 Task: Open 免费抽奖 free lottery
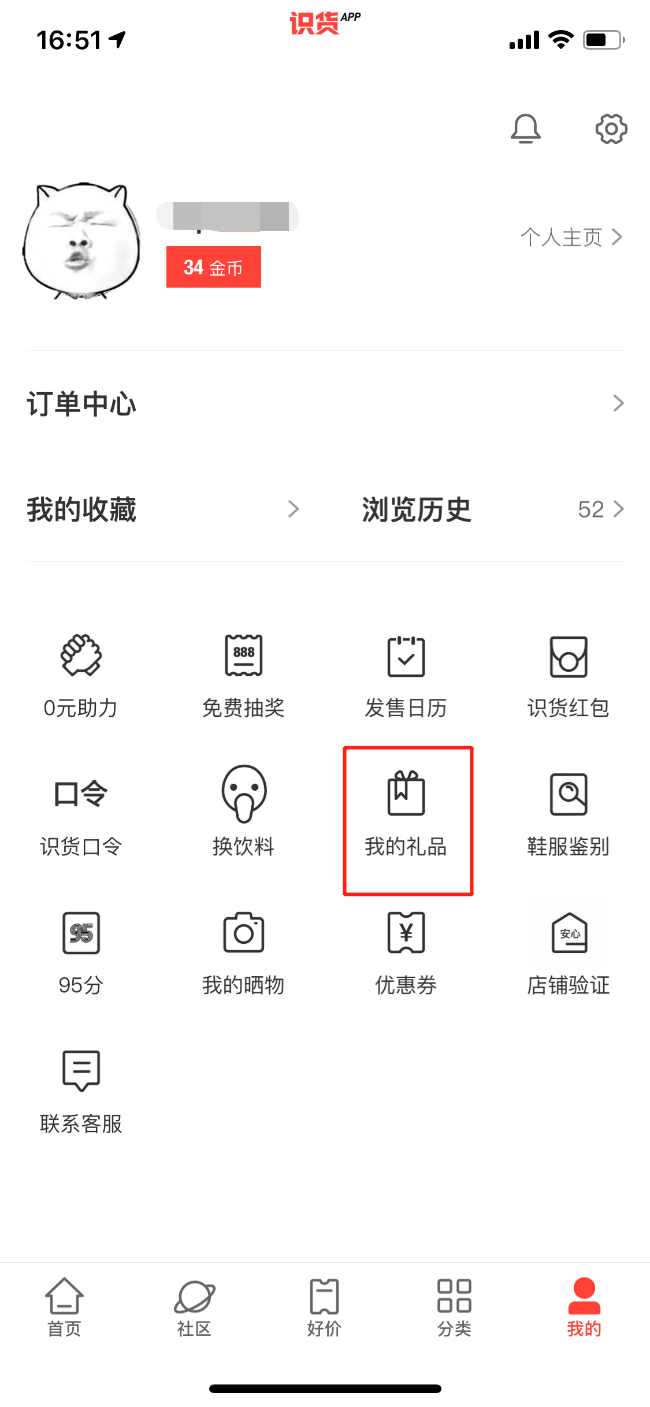(243, 674)
